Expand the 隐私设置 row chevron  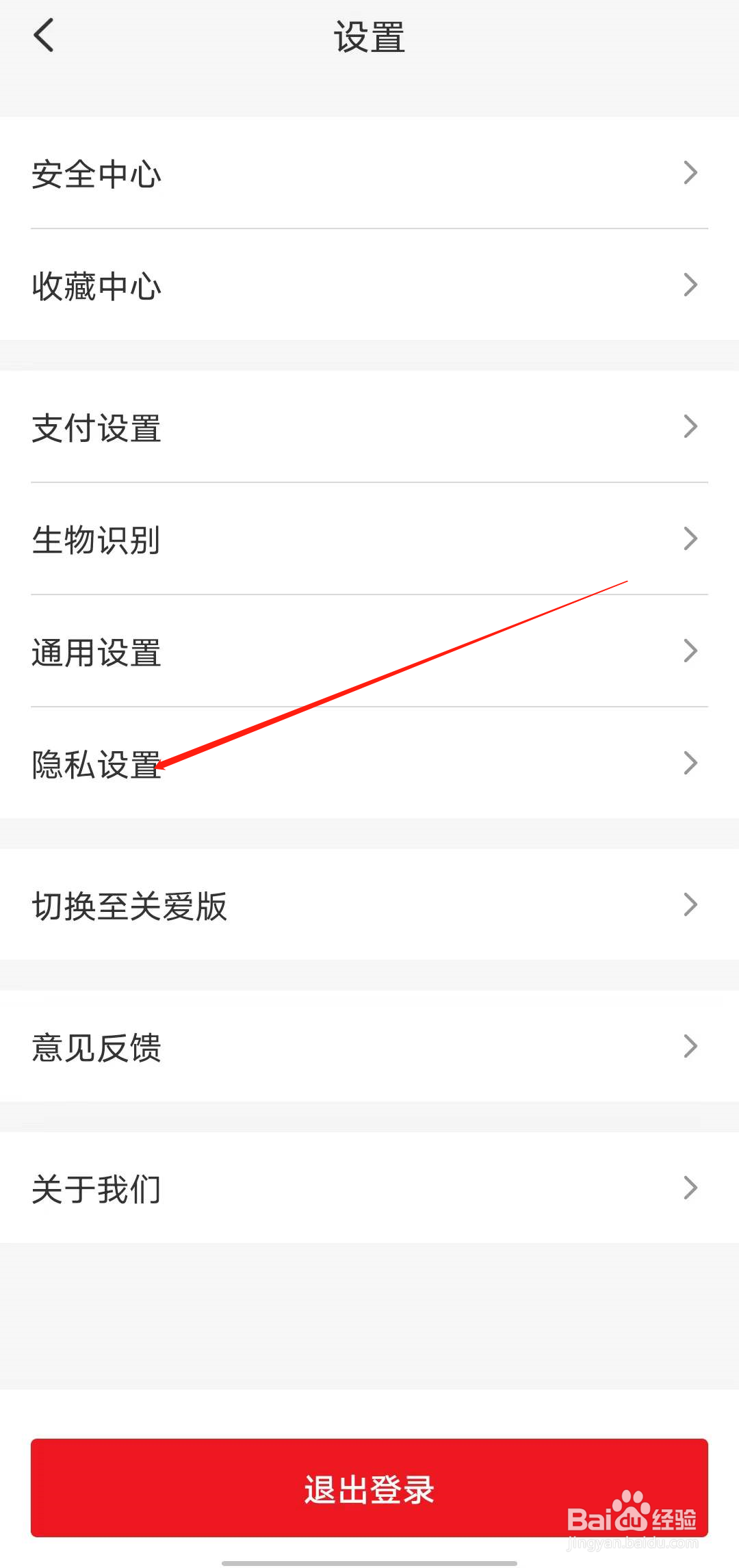(x=690, y=763)
